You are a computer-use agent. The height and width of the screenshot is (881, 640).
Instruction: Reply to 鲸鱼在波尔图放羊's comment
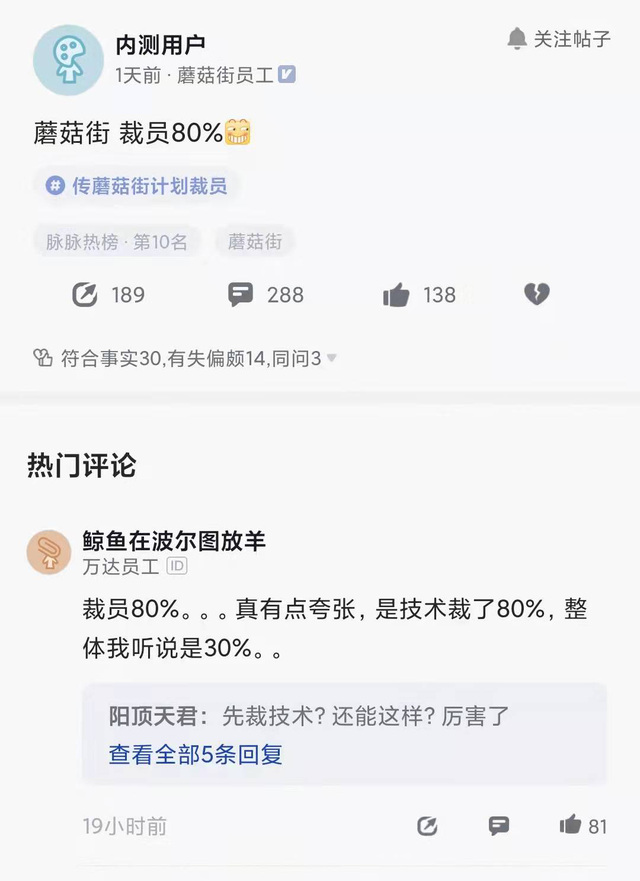point(499,826)
